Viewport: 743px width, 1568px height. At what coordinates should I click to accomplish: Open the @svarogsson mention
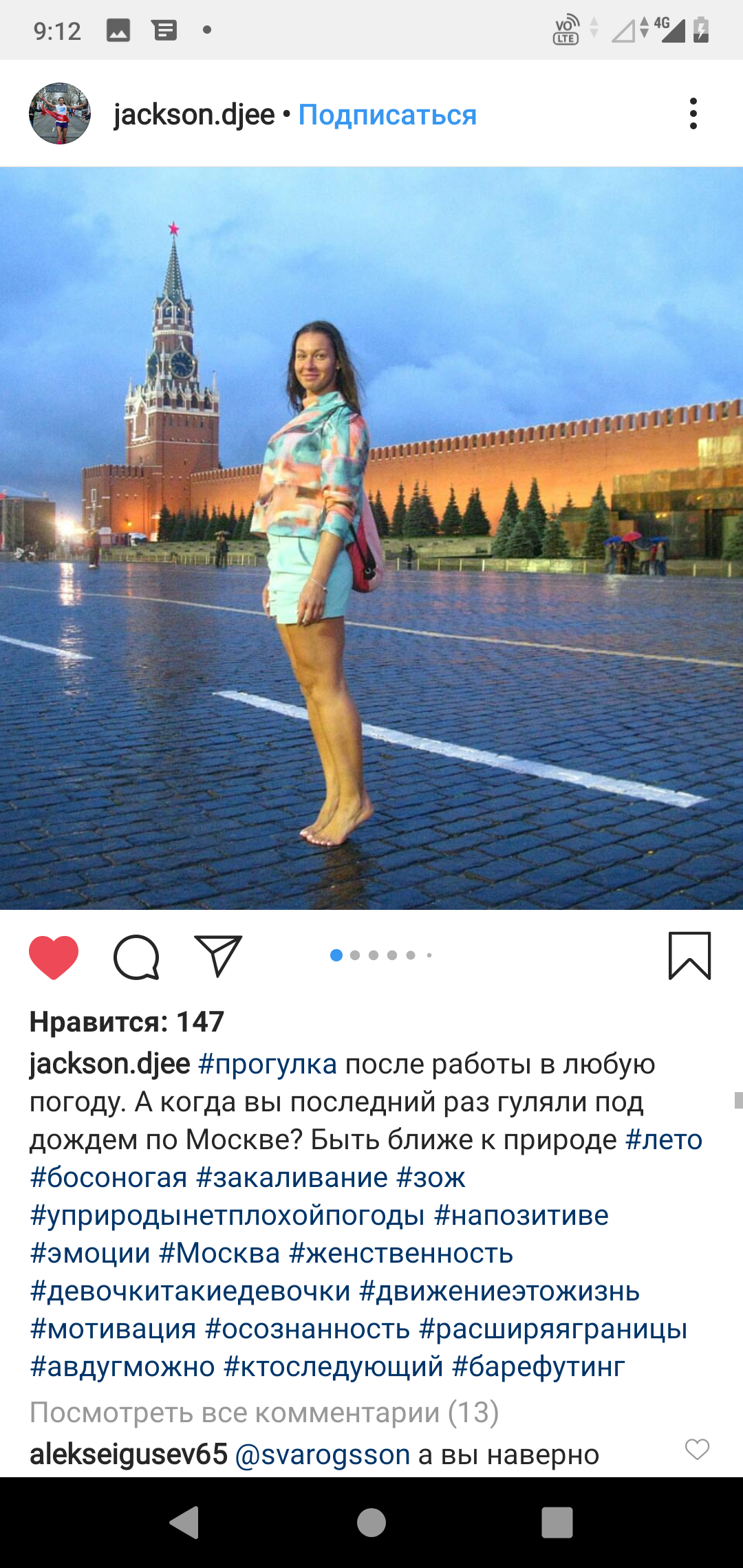point(323,1455)
